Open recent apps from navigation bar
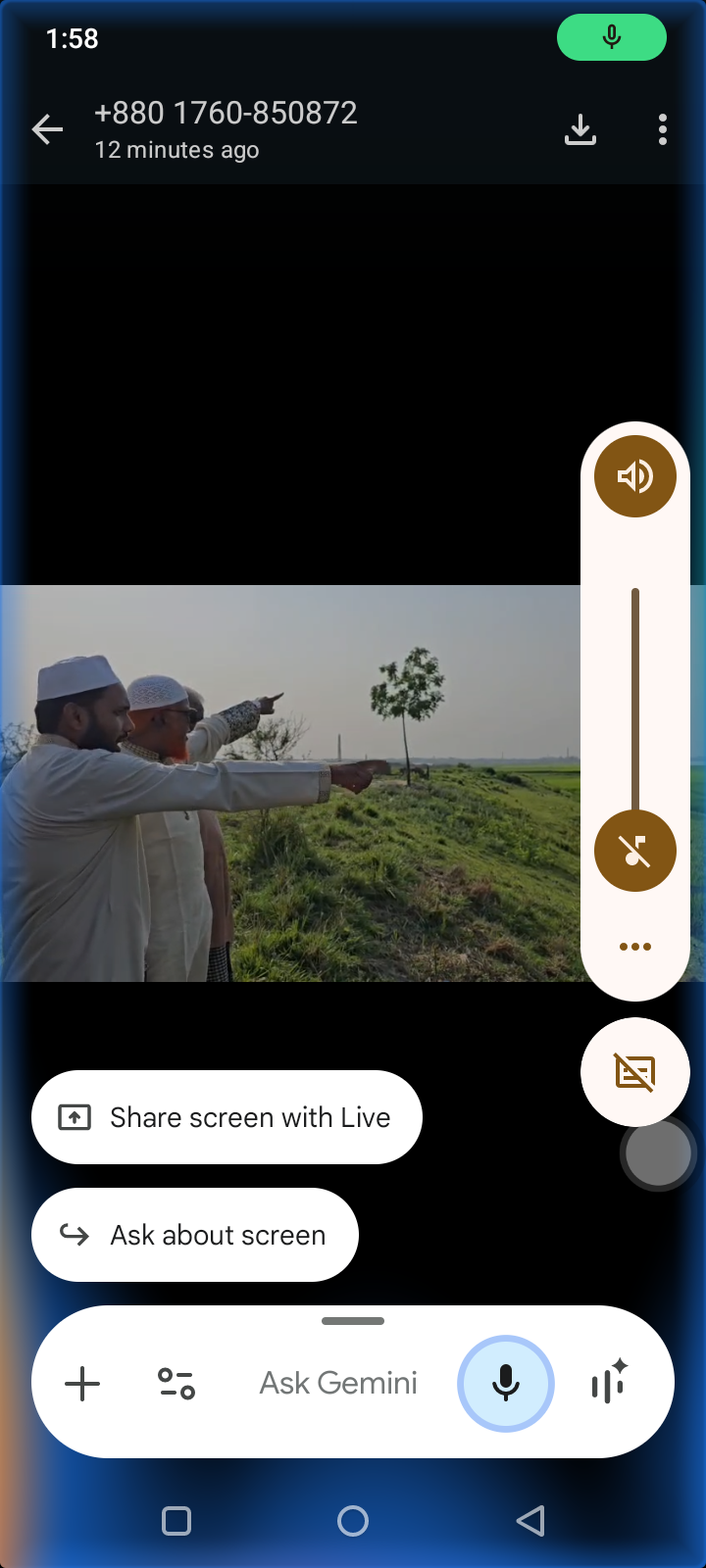Screen dimensions: 706x1568 click(x=176, y=1521)
